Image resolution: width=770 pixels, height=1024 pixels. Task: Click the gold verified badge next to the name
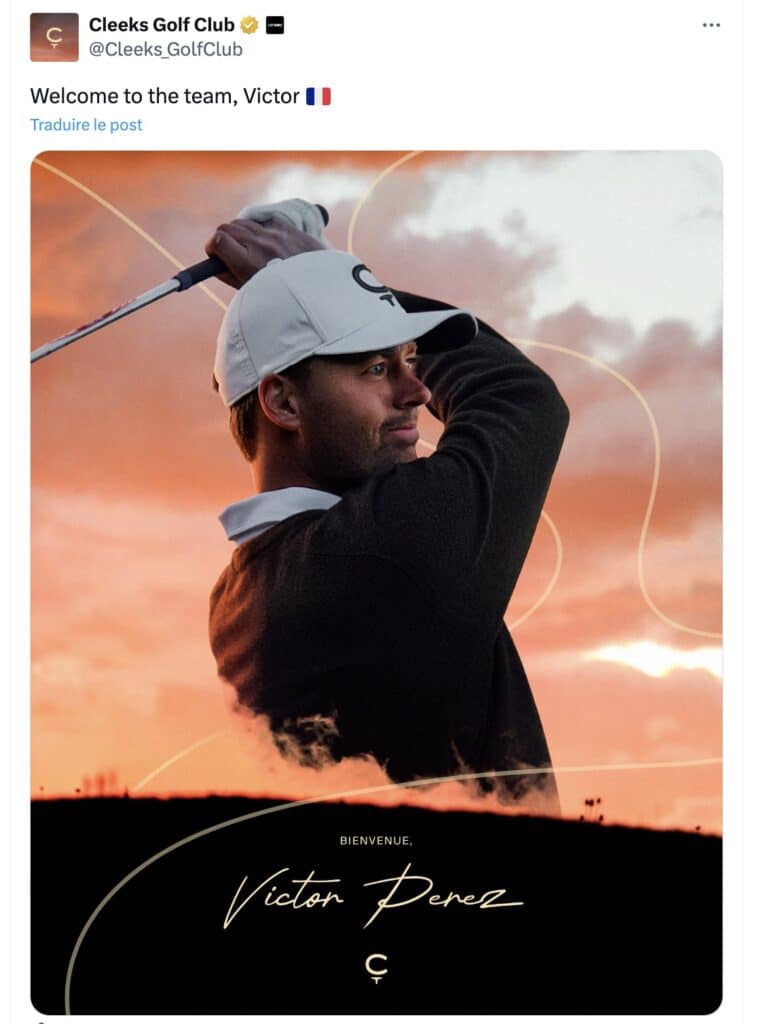point(248,23)
